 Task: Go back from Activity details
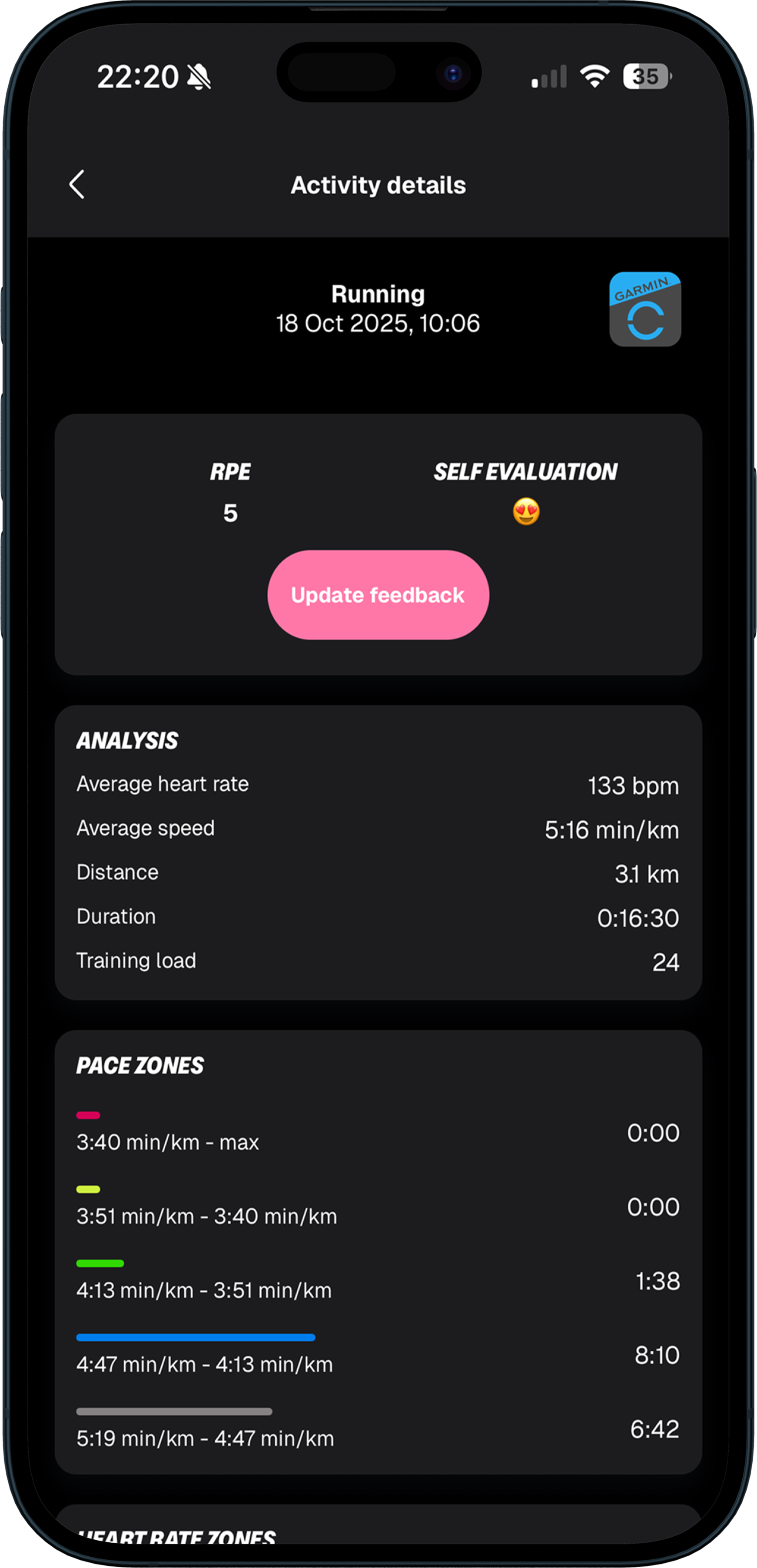click(x=77, y=185)
